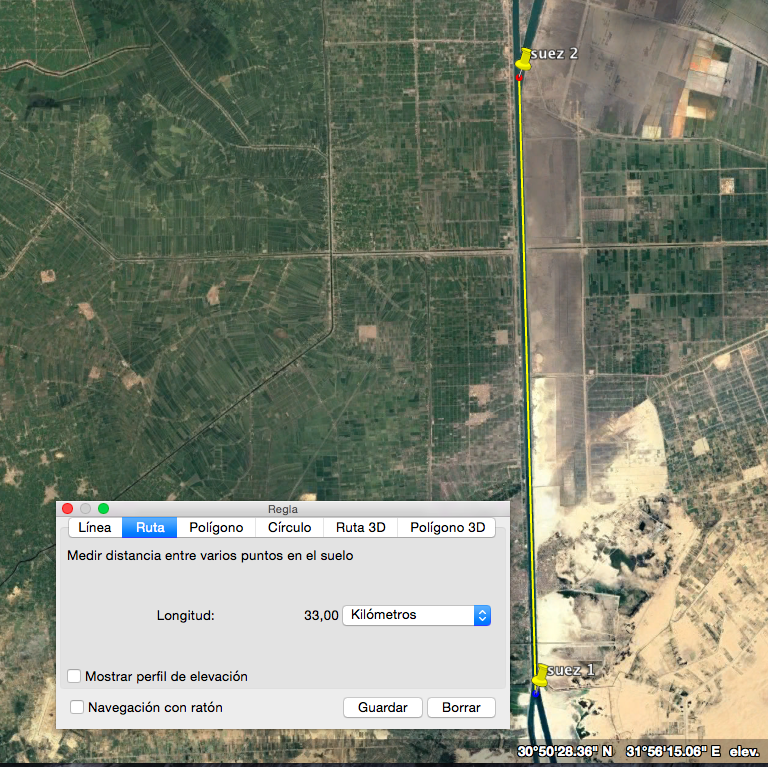Open the Círculo tab
This screenshot has width=768, height=767.
pyautogui.click(x=289, y=527)
